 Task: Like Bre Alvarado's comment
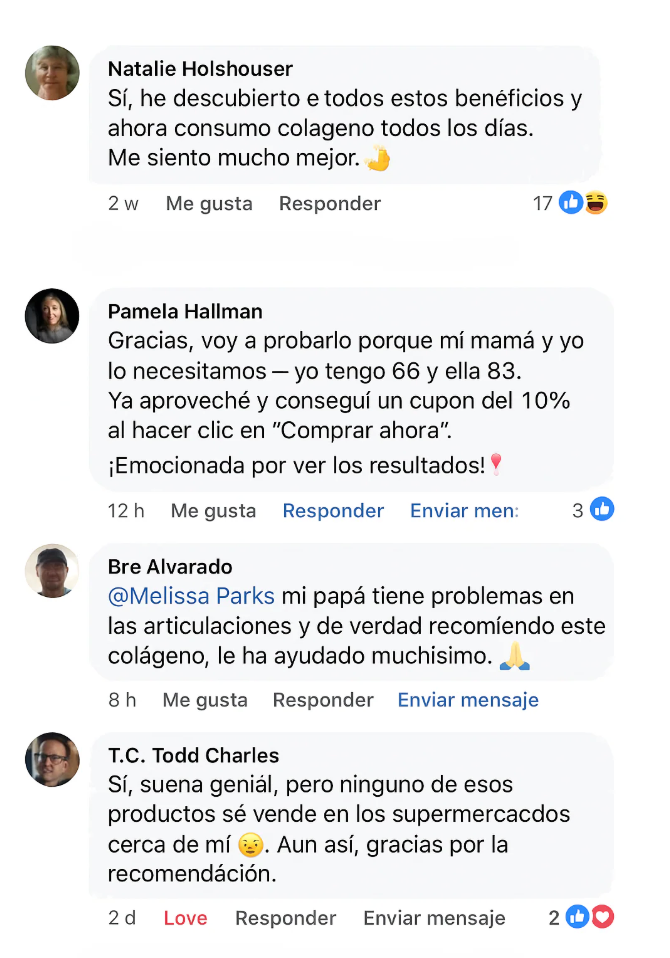(205, 700)
